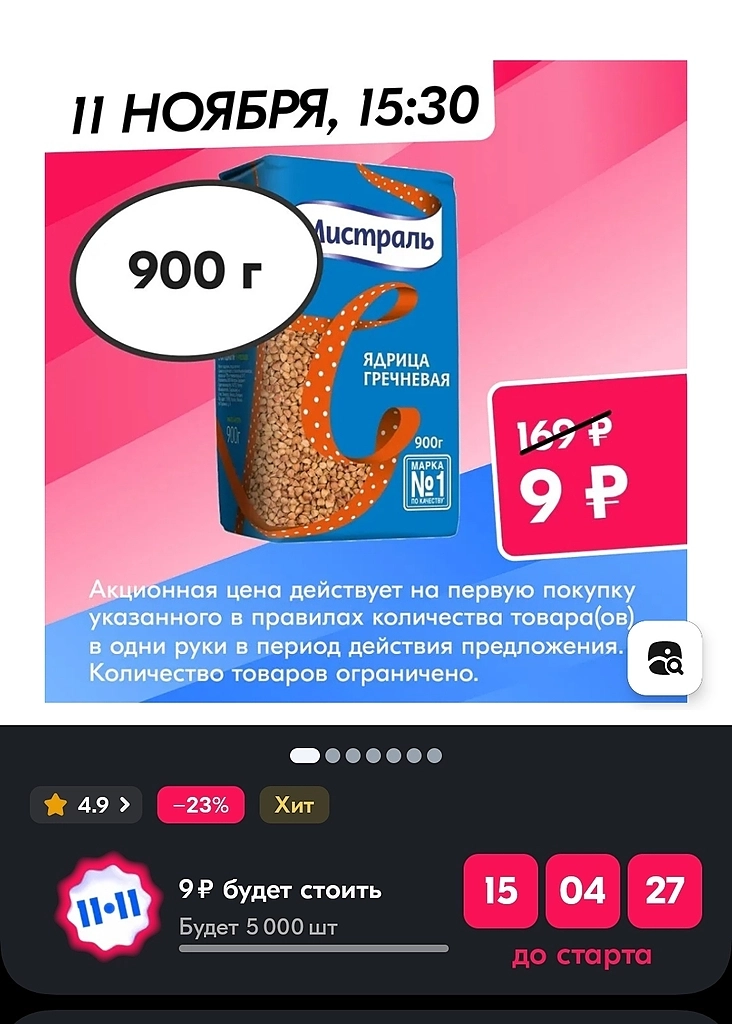
Task: Open the 4.9 rating reviews
Action: click(87, 805)
